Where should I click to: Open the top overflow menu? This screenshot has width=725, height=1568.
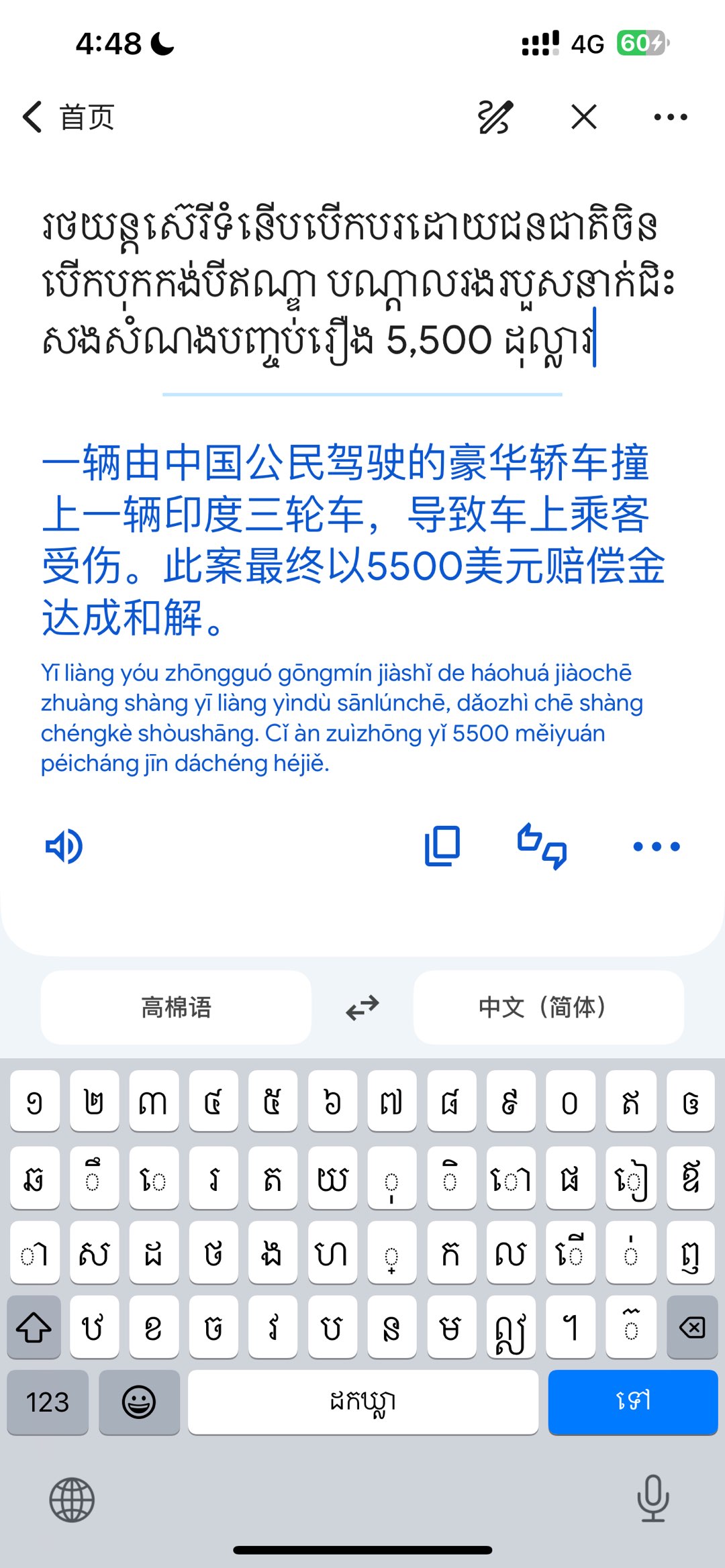tap(670, 117)
